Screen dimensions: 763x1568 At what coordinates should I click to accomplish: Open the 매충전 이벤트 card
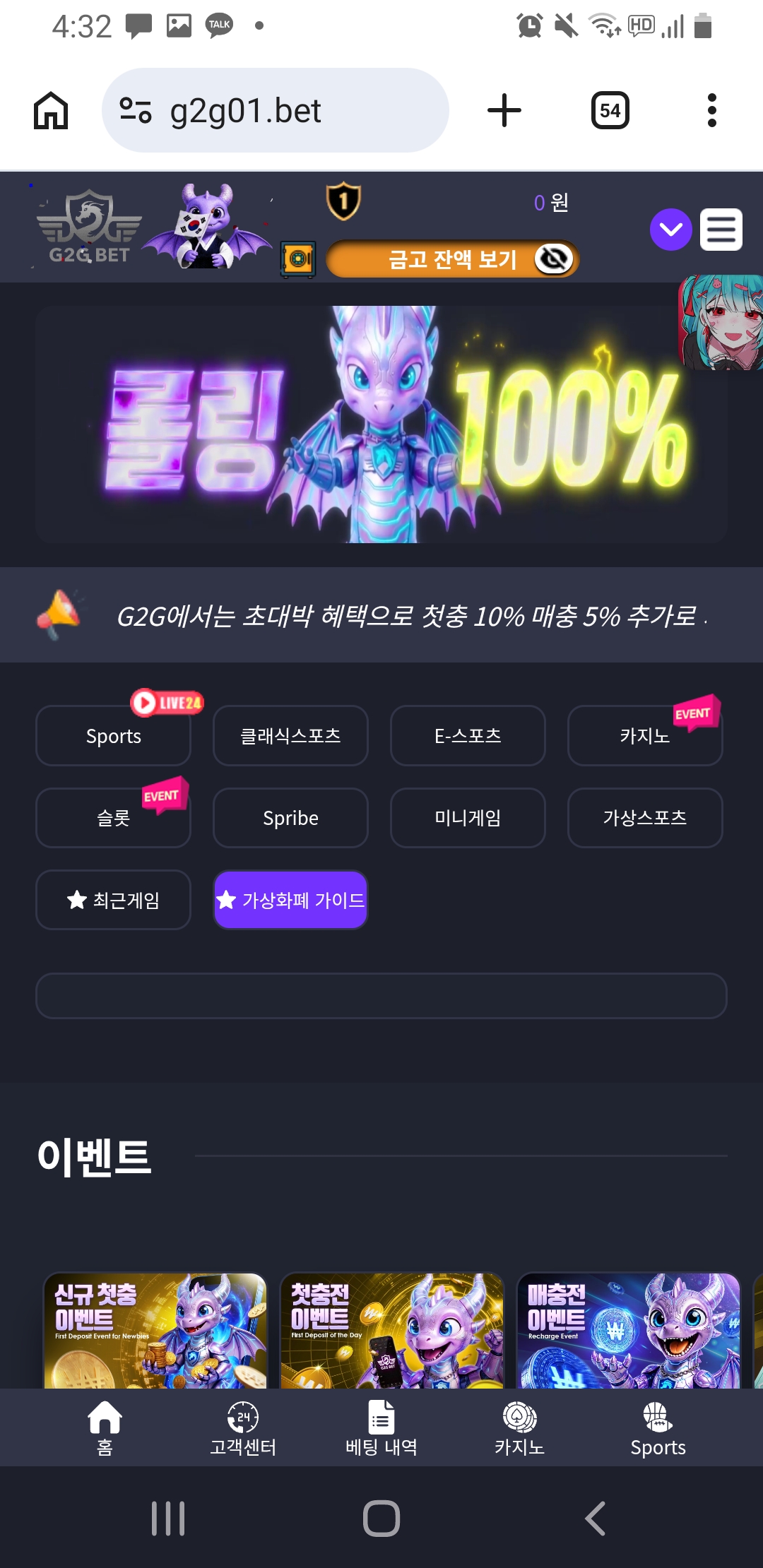pos(629,1331)
